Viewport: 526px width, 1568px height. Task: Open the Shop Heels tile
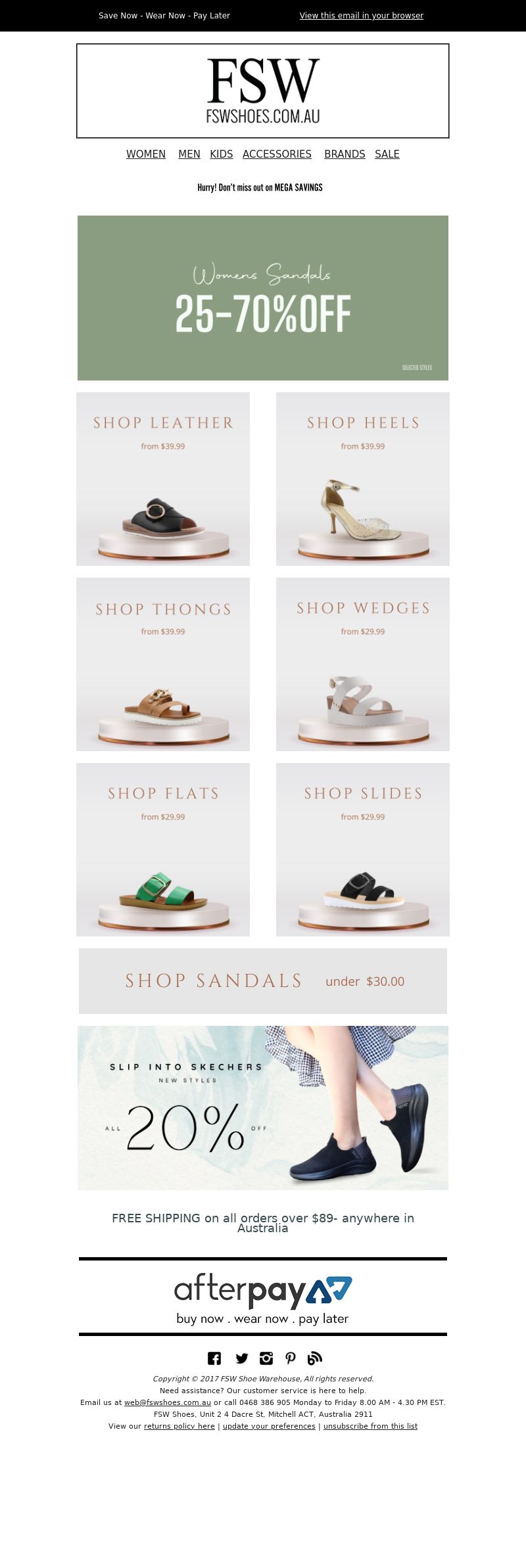363,479
